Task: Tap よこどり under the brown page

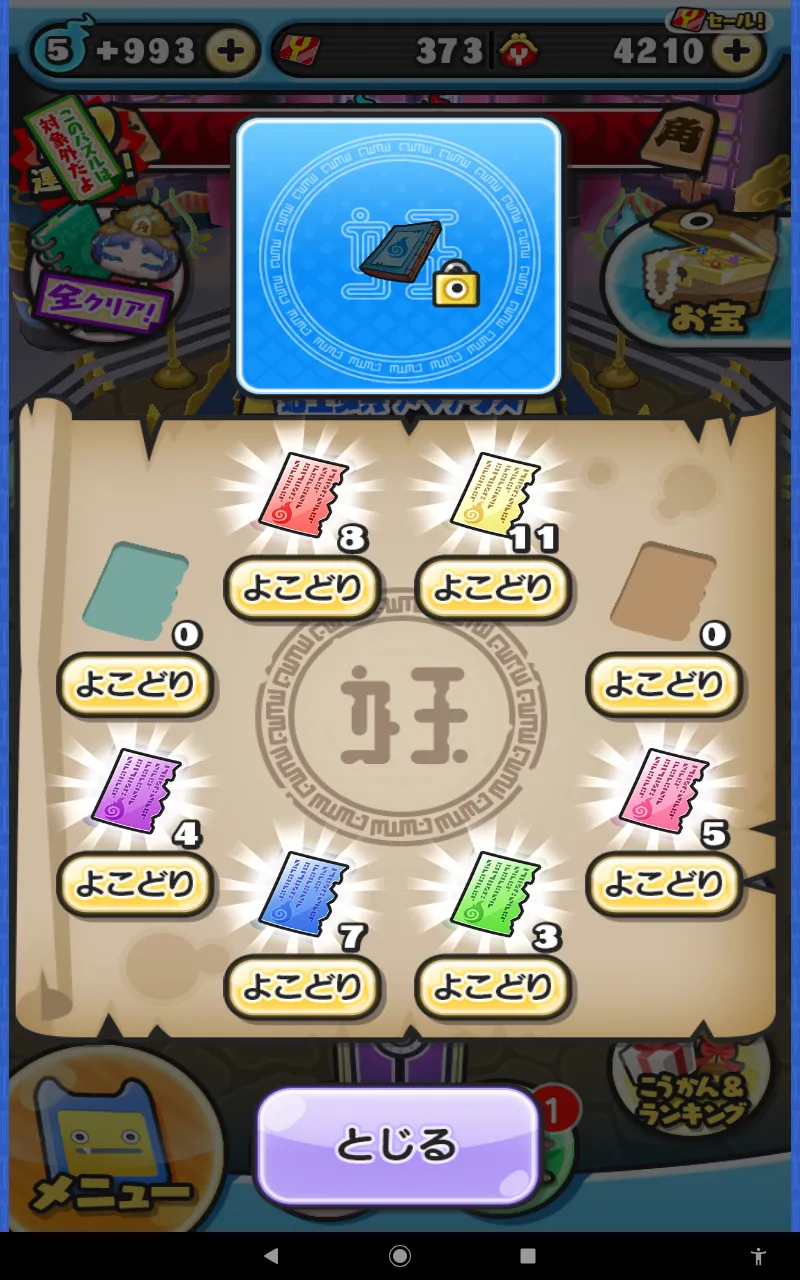Action: click(664, 685)
